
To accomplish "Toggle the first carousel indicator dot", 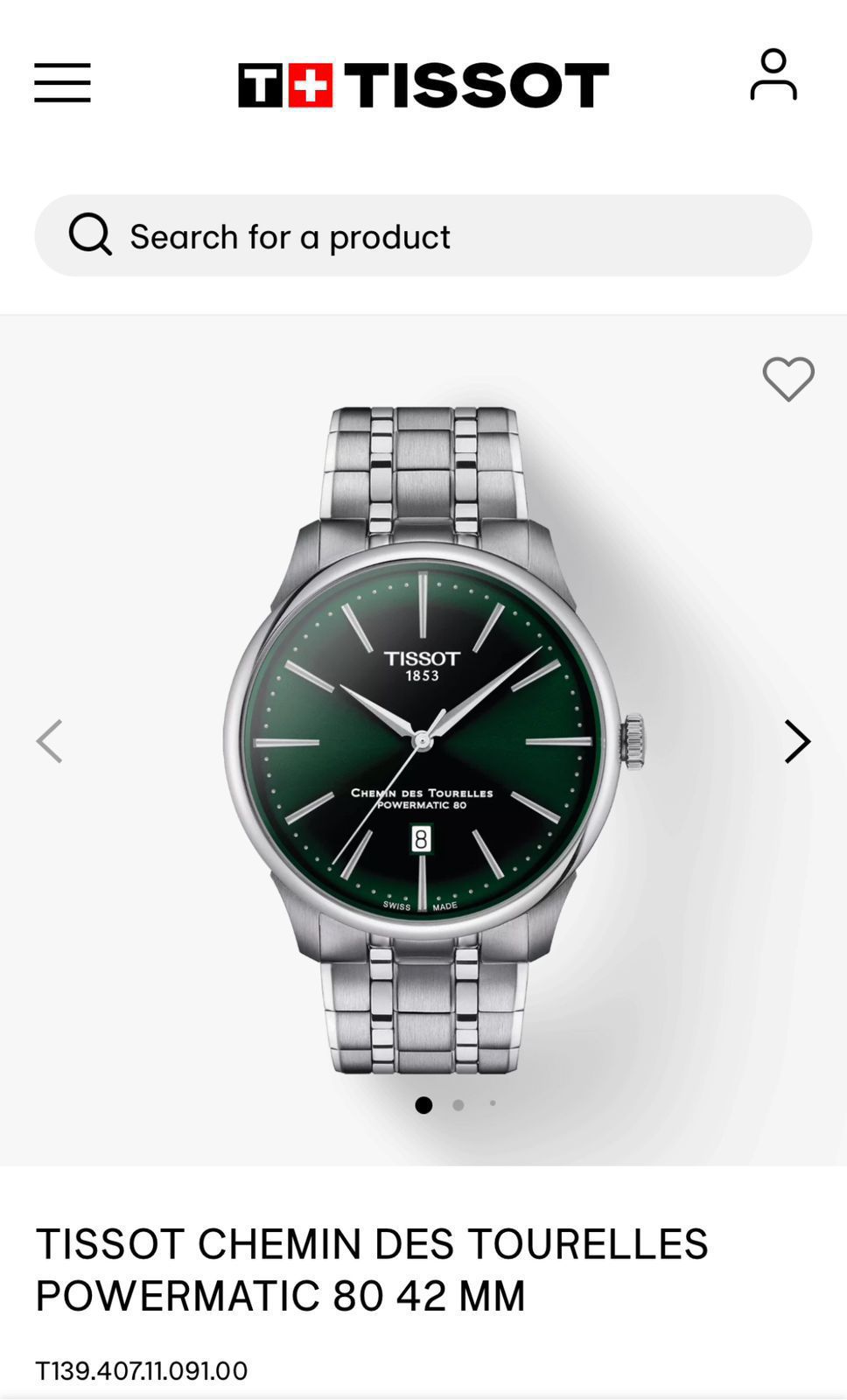I will pyautogui.click(x=425, y=1106).
